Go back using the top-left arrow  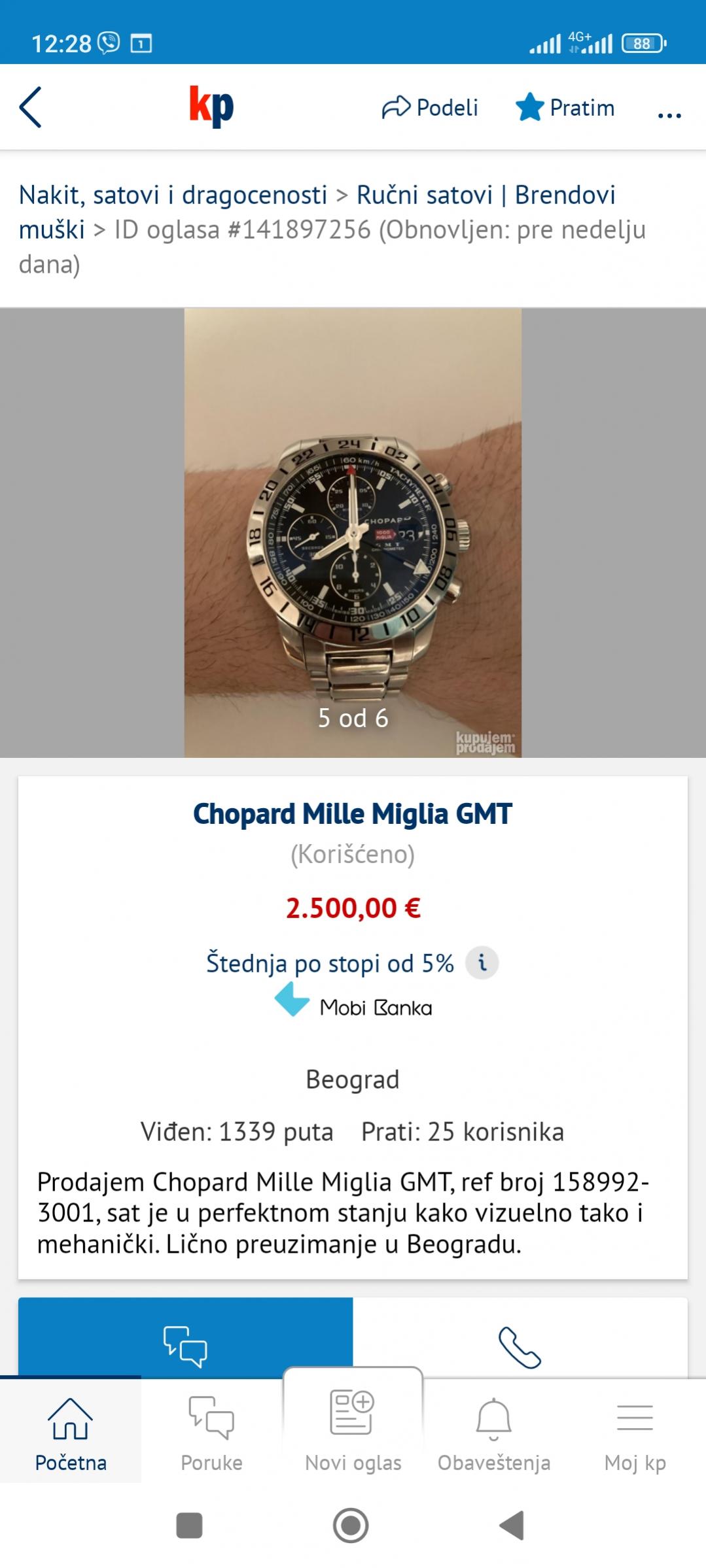tap(30, 107)
